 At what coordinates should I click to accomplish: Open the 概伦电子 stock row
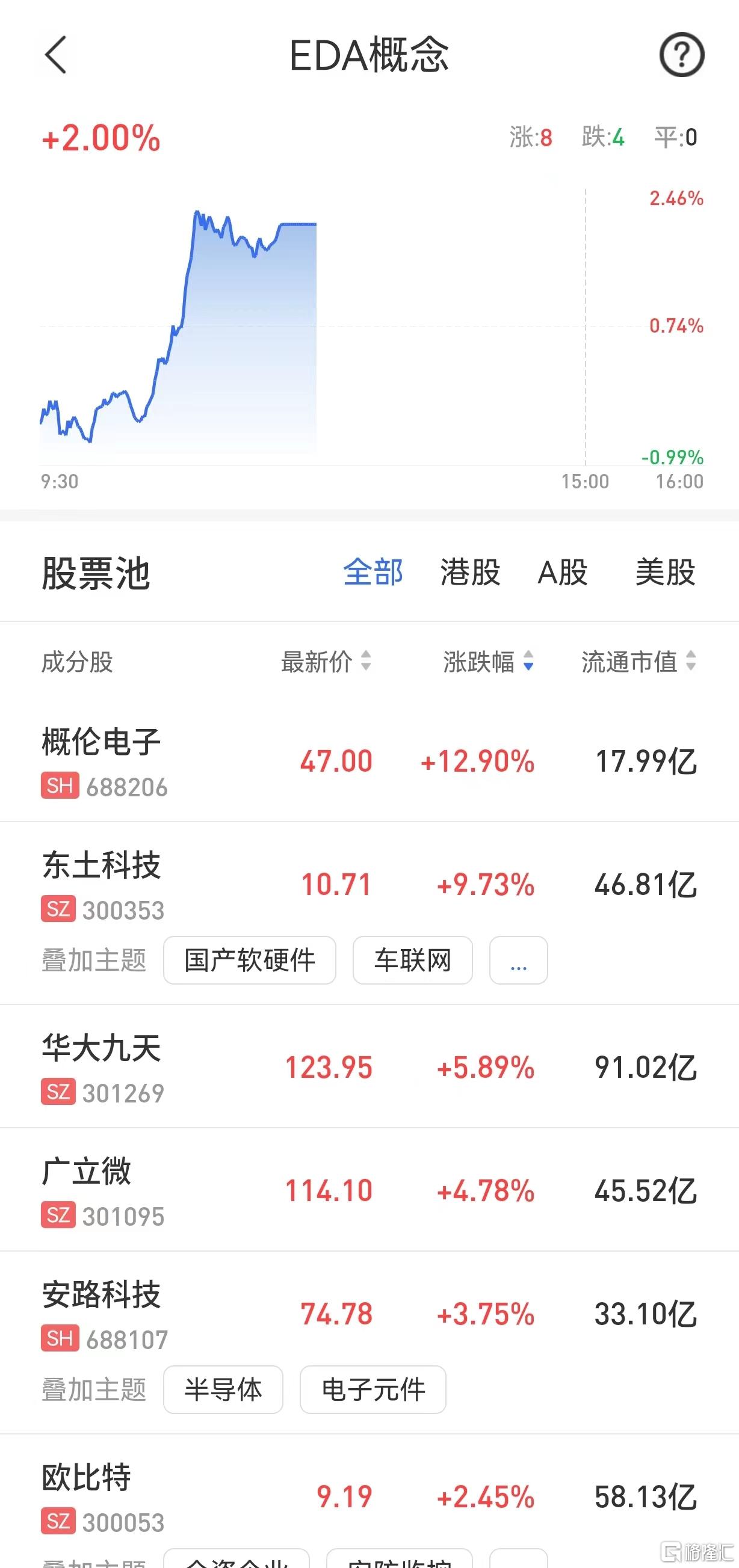[369, 761]
